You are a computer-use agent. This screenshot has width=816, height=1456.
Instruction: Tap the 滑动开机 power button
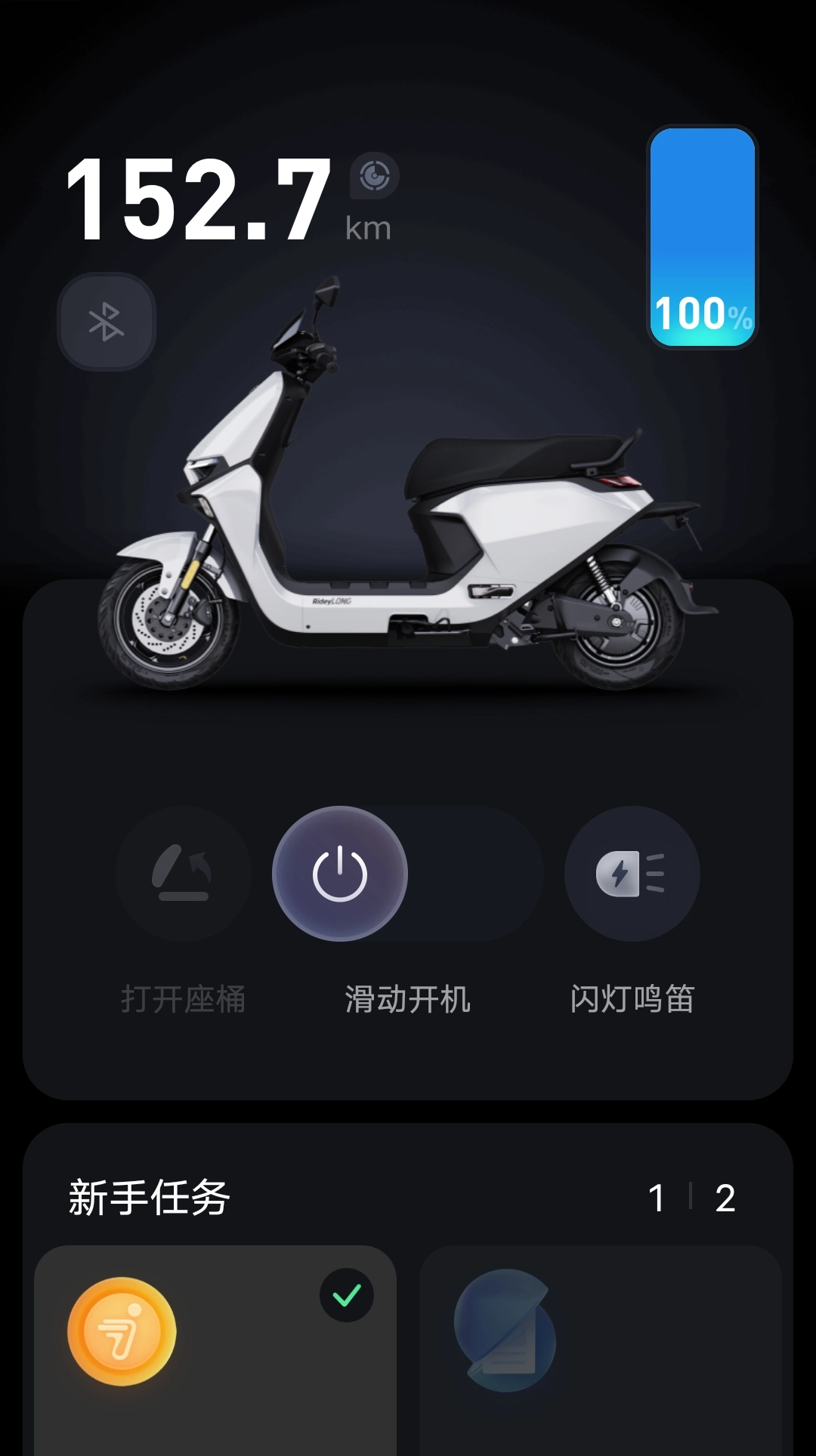click(x=340, y=874)
